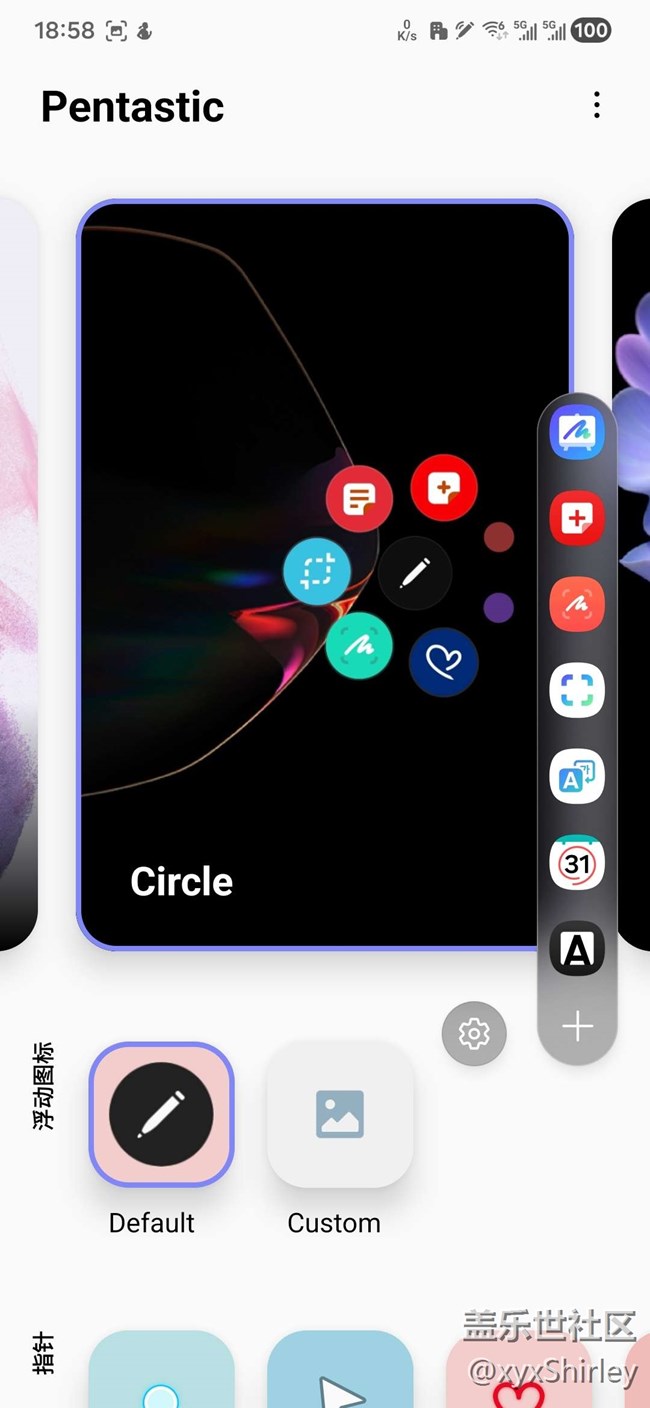Launch the Translate shortcut in the side panel
This screenshot has height=1408, width=650.
pyautogui.click(x=577, y=776)
